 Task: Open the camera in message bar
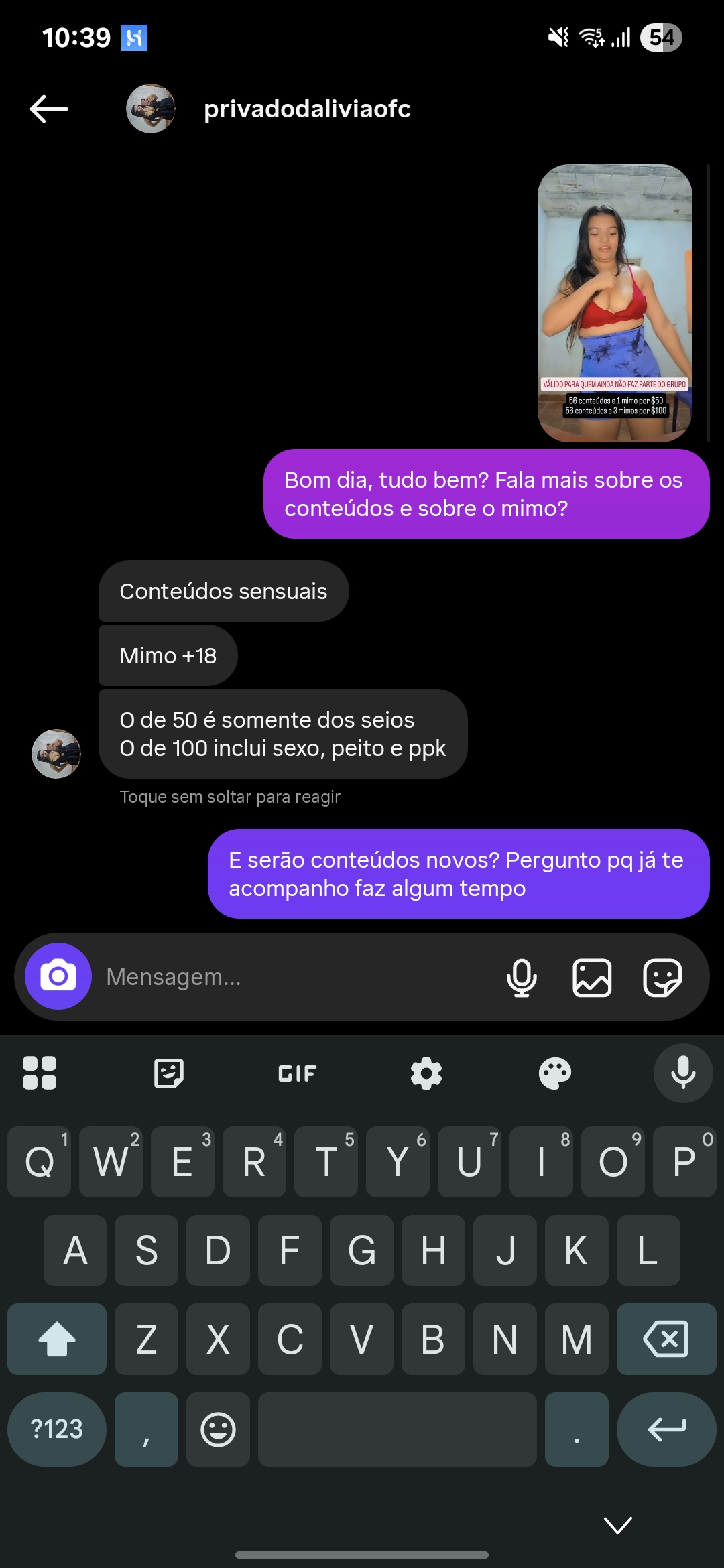coord(58,976)
